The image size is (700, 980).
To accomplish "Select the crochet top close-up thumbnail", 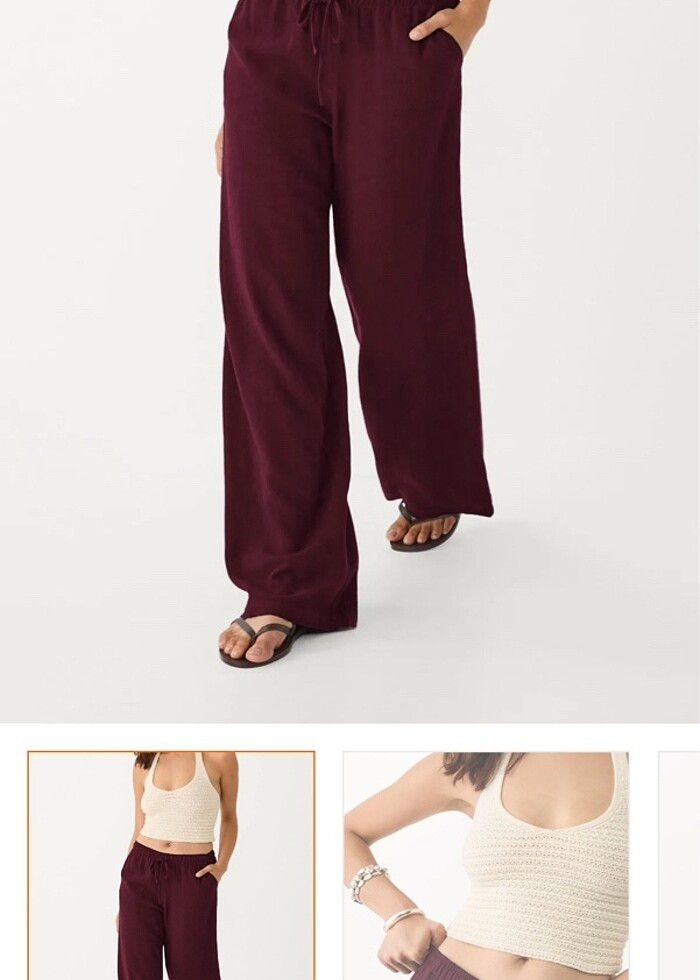I will (x=486, y=865).
